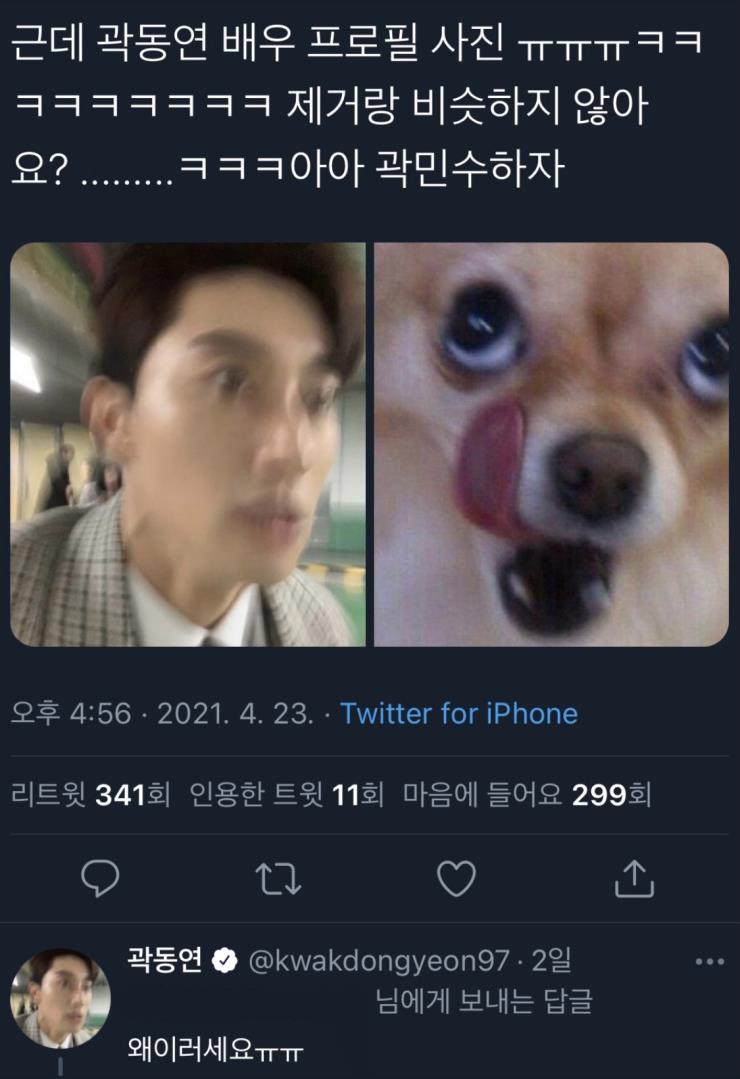Image resolution: width=740 pixels, height=1079 pixels.
Task: View the 11 quote tweets
Action: pyautogui.click(x=286, y=795)
